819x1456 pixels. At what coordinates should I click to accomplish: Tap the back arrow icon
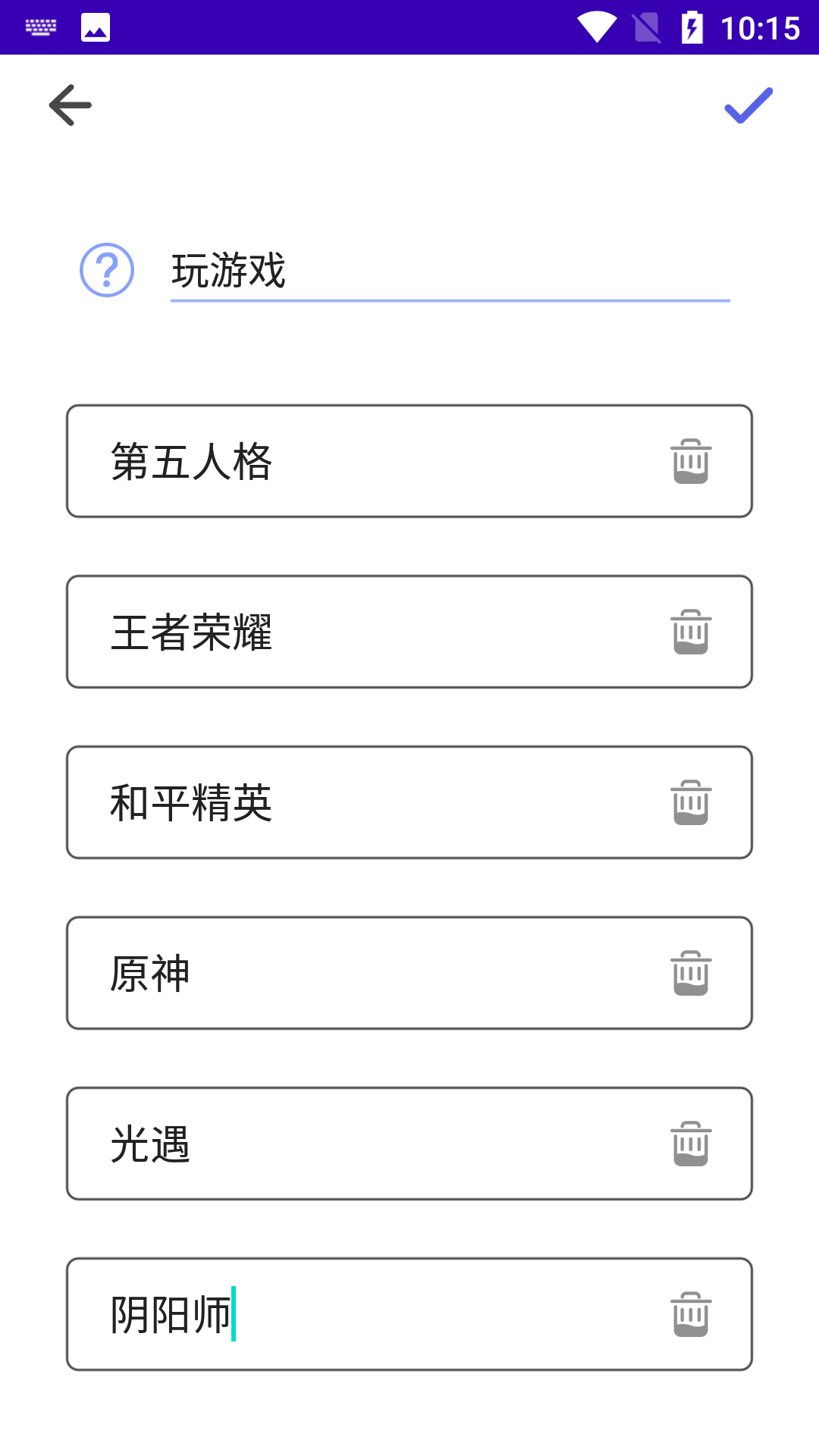[x=71, y=105]
